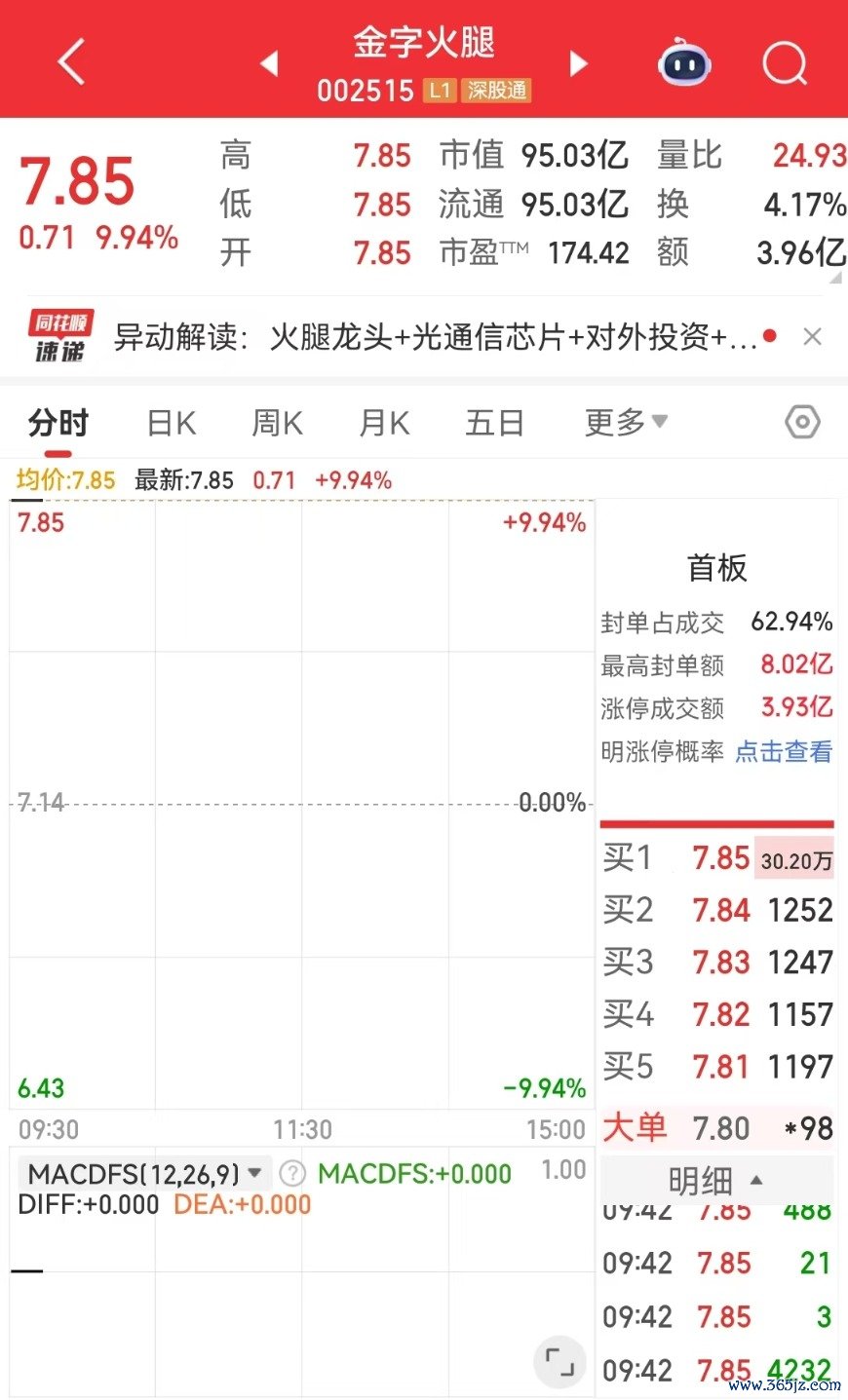Open the MACDFS help question mark
The image size is (848, 1400).
pos(292,1173)
